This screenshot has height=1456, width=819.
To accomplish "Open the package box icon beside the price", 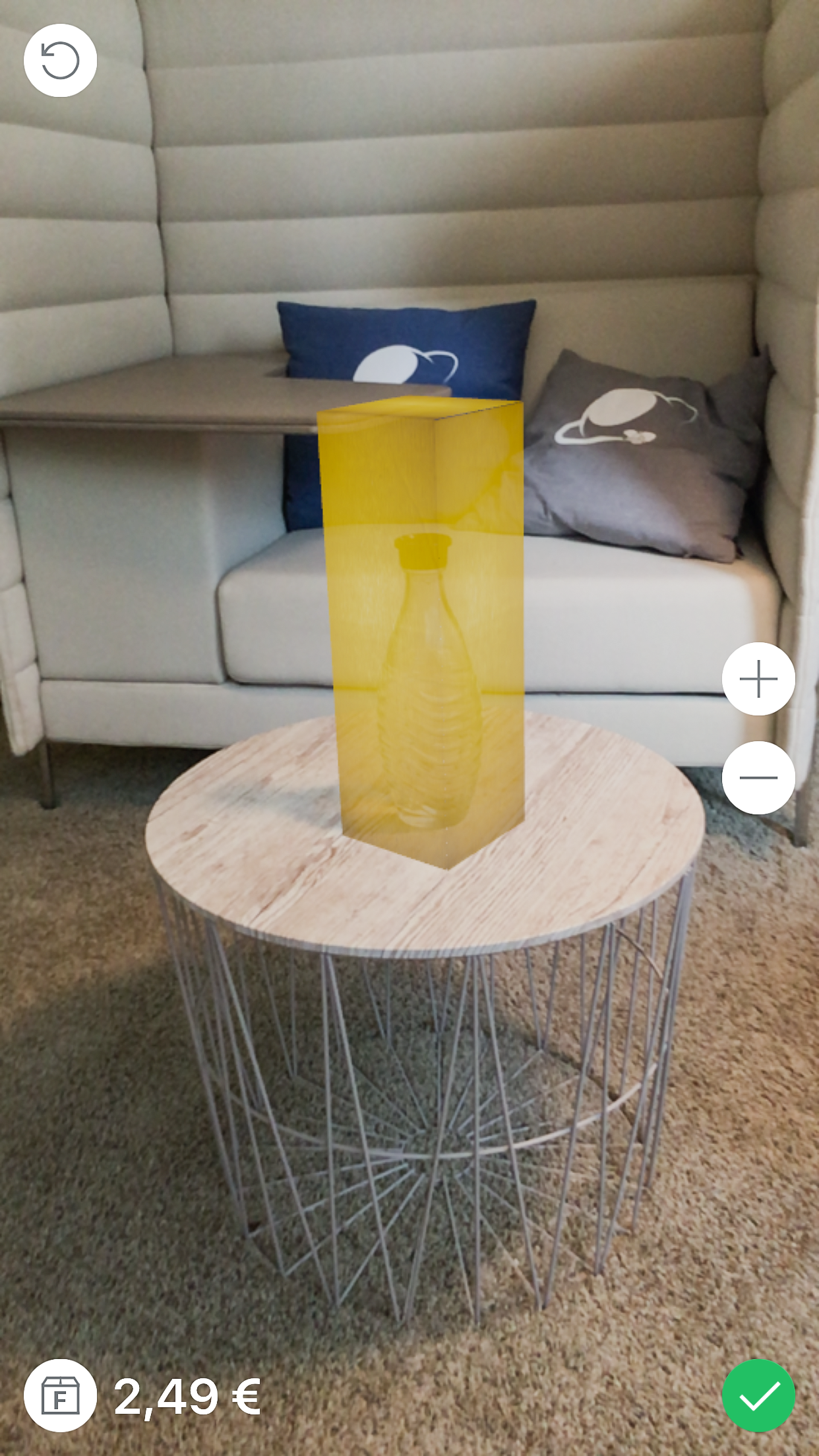I will click(x=60, y=1395).
